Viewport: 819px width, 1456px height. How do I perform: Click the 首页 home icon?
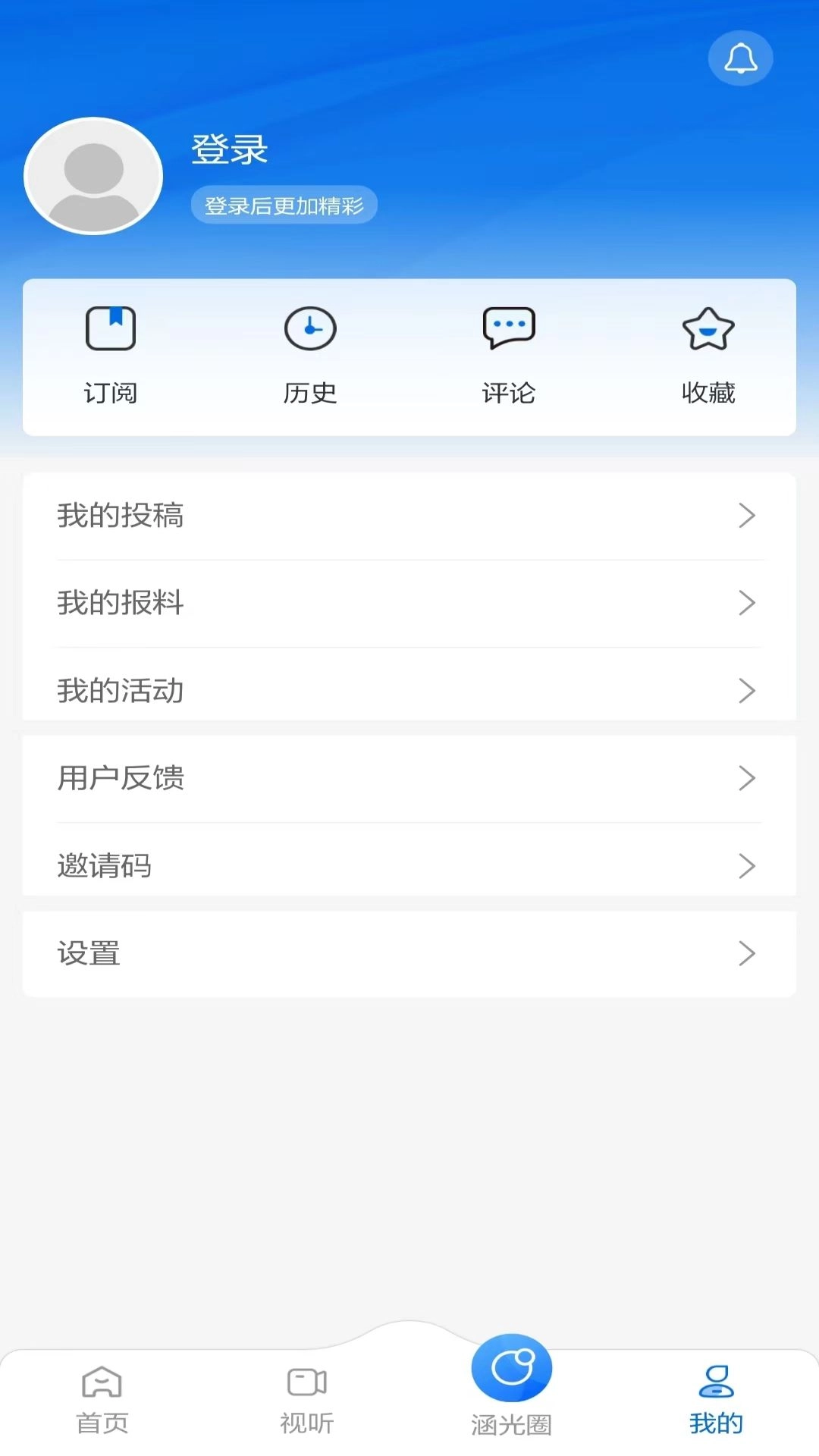tap(102, 1382)
